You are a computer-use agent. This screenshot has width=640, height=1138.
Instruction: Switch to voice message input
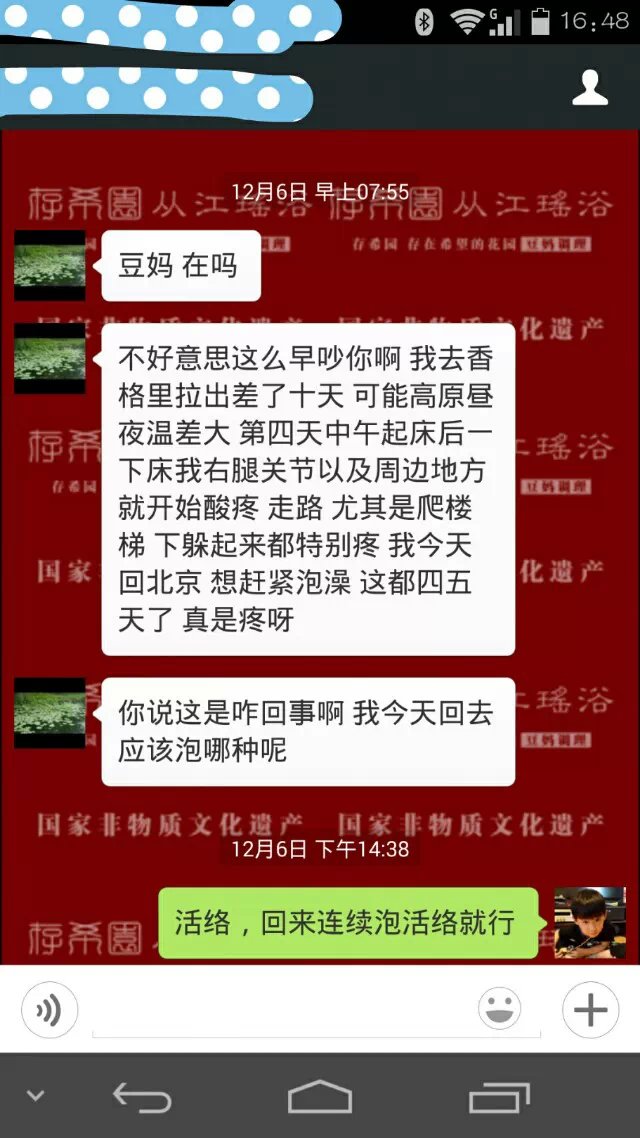49,1010
